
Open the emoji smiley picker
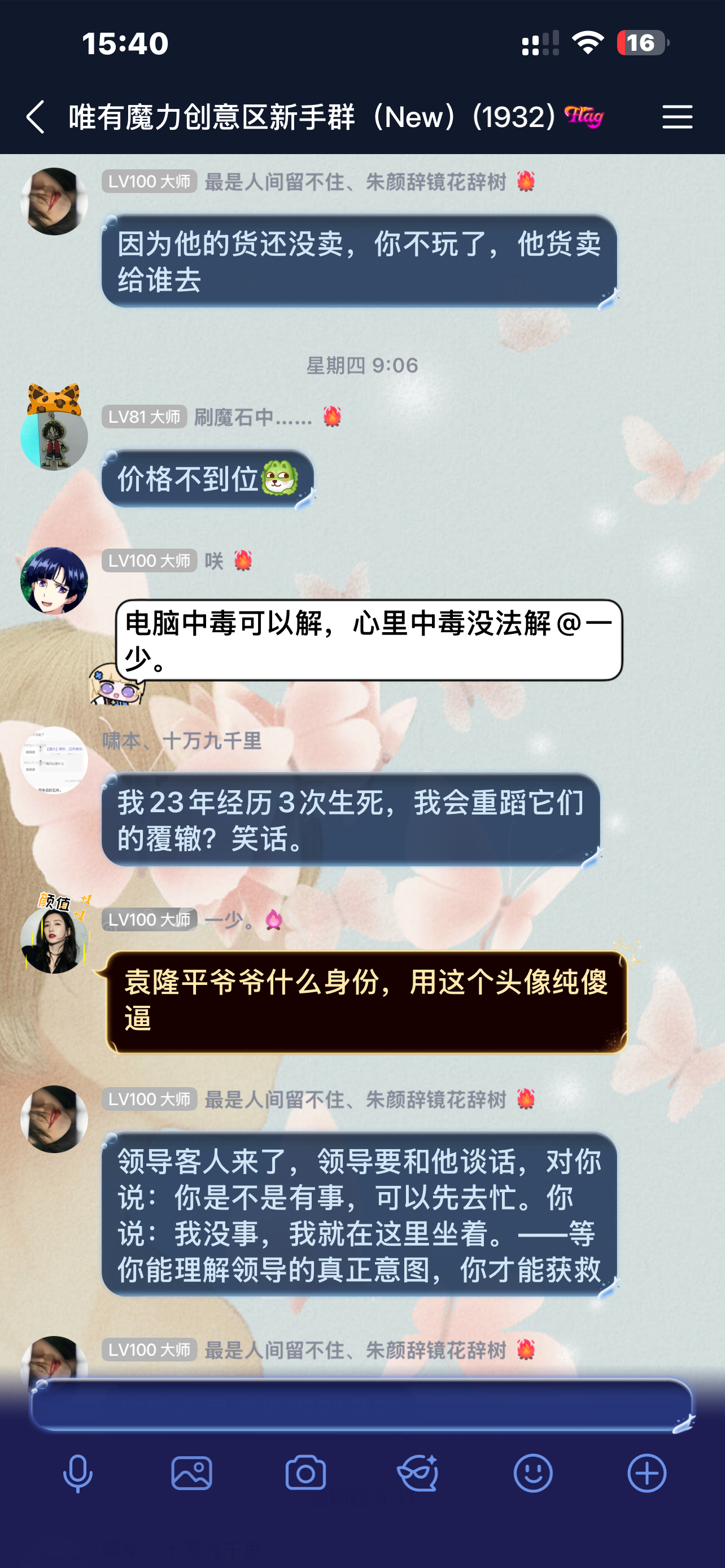[532, 1474]
